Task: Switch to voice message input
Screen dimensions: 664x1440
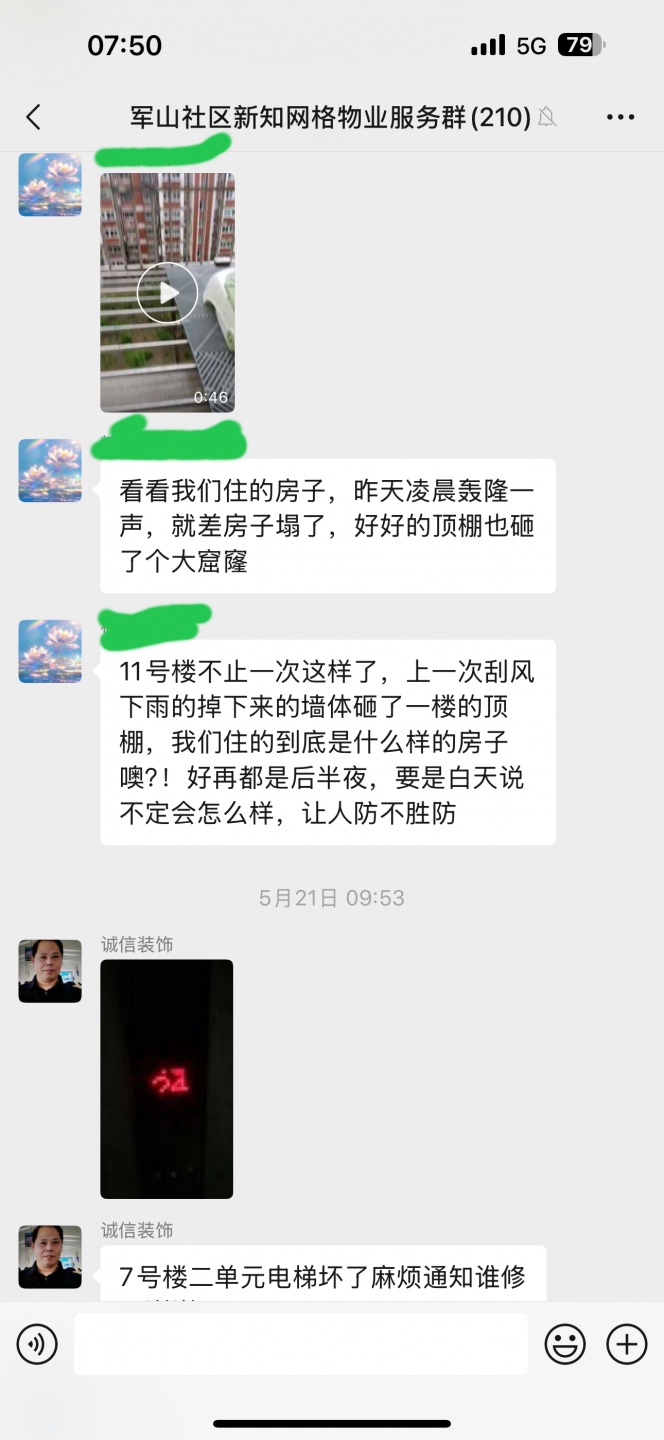Action: 37,1344
